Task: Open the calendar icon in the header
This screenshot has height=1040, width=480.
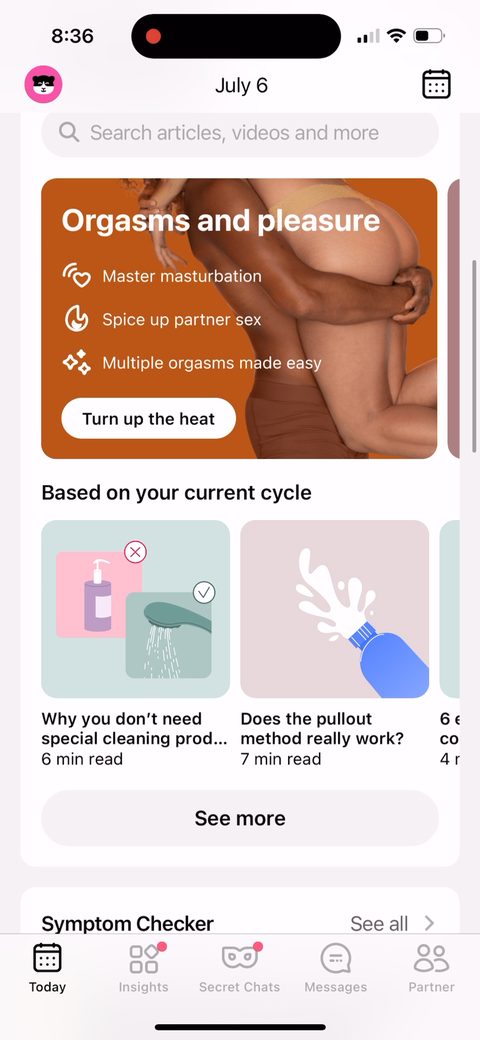Action: click(x=436, y=84)
